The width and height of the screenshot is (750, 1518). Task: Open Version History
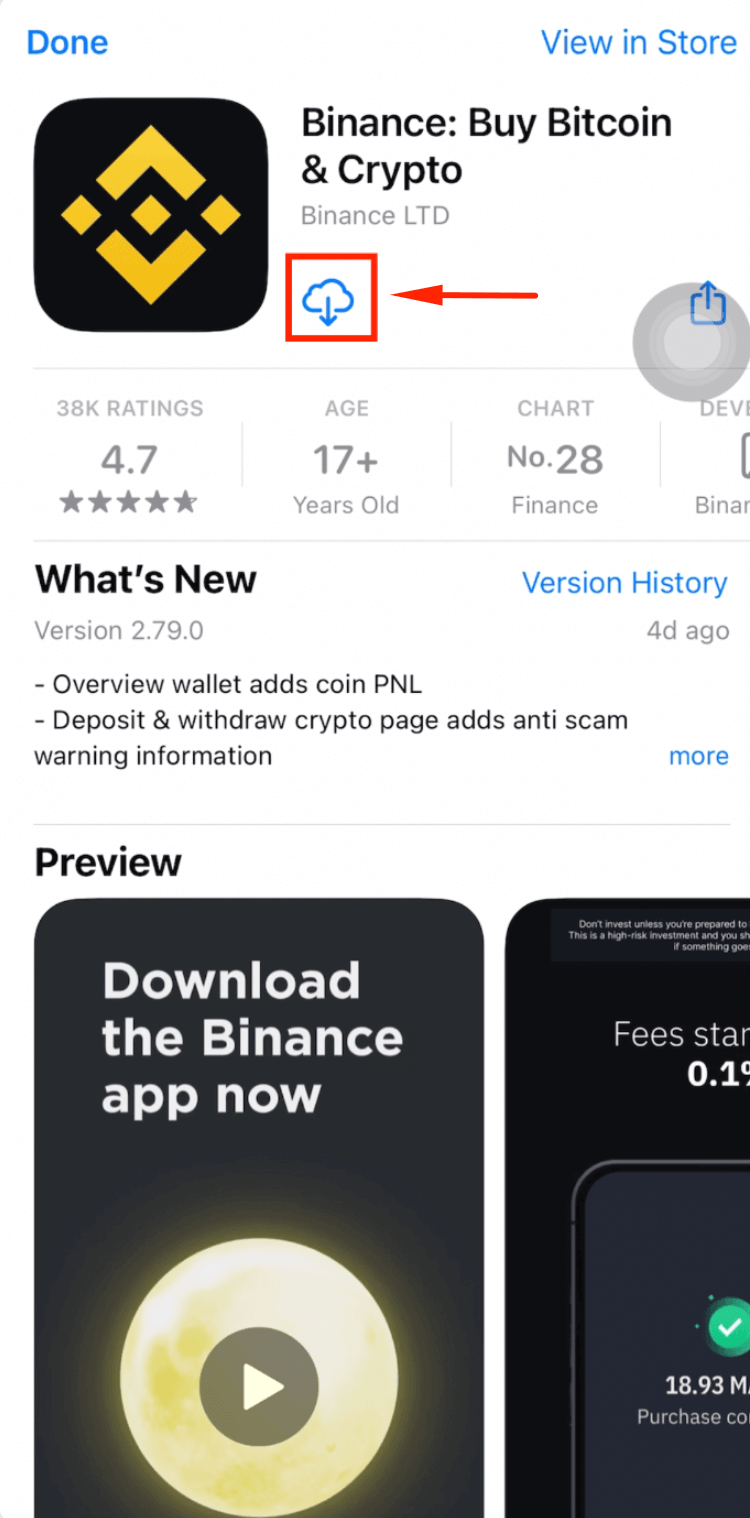pyautogui.click(x=624, y=582)
